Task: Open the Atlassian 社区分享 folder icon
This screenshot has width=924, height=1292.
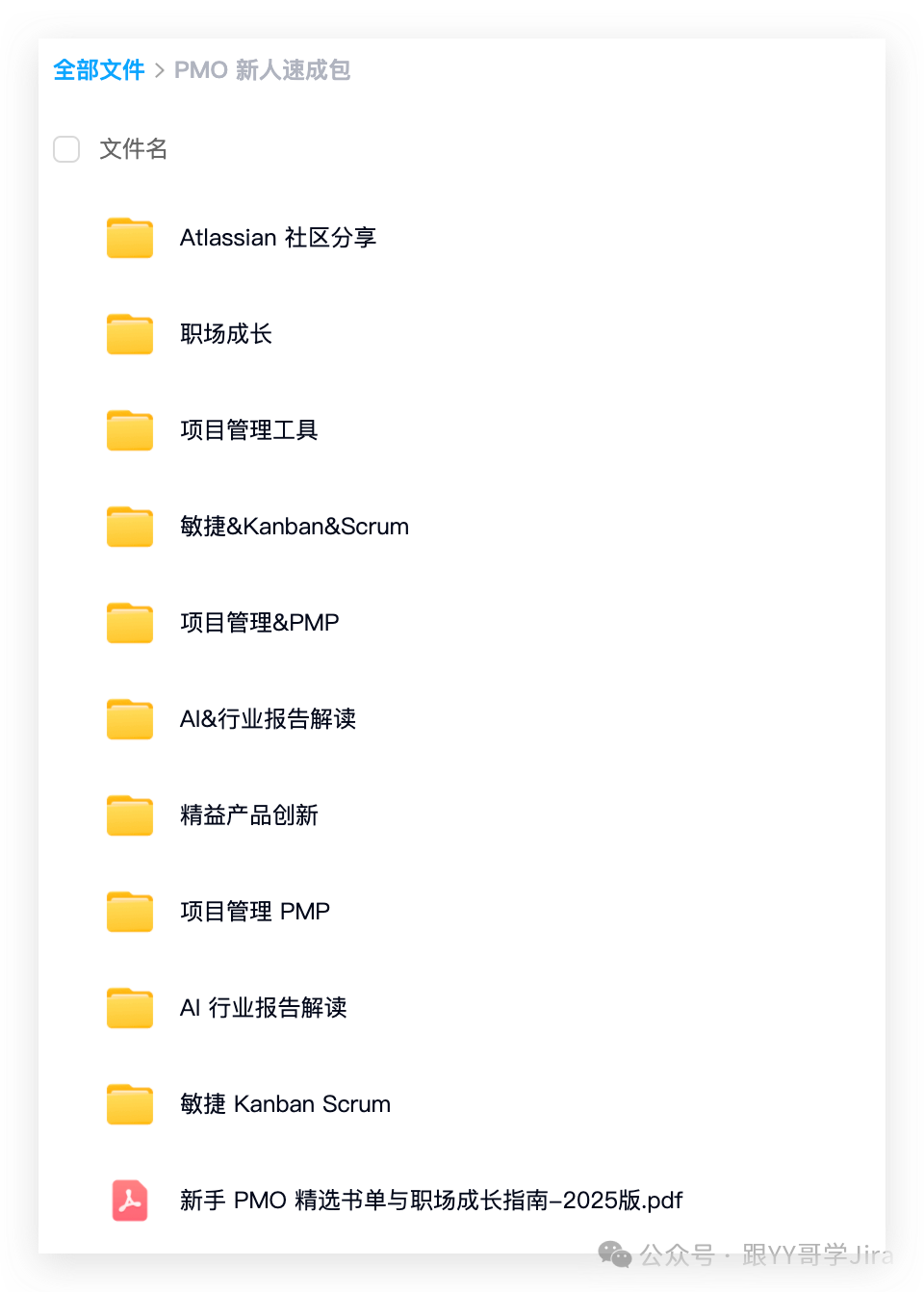Action: pos(130,238)
